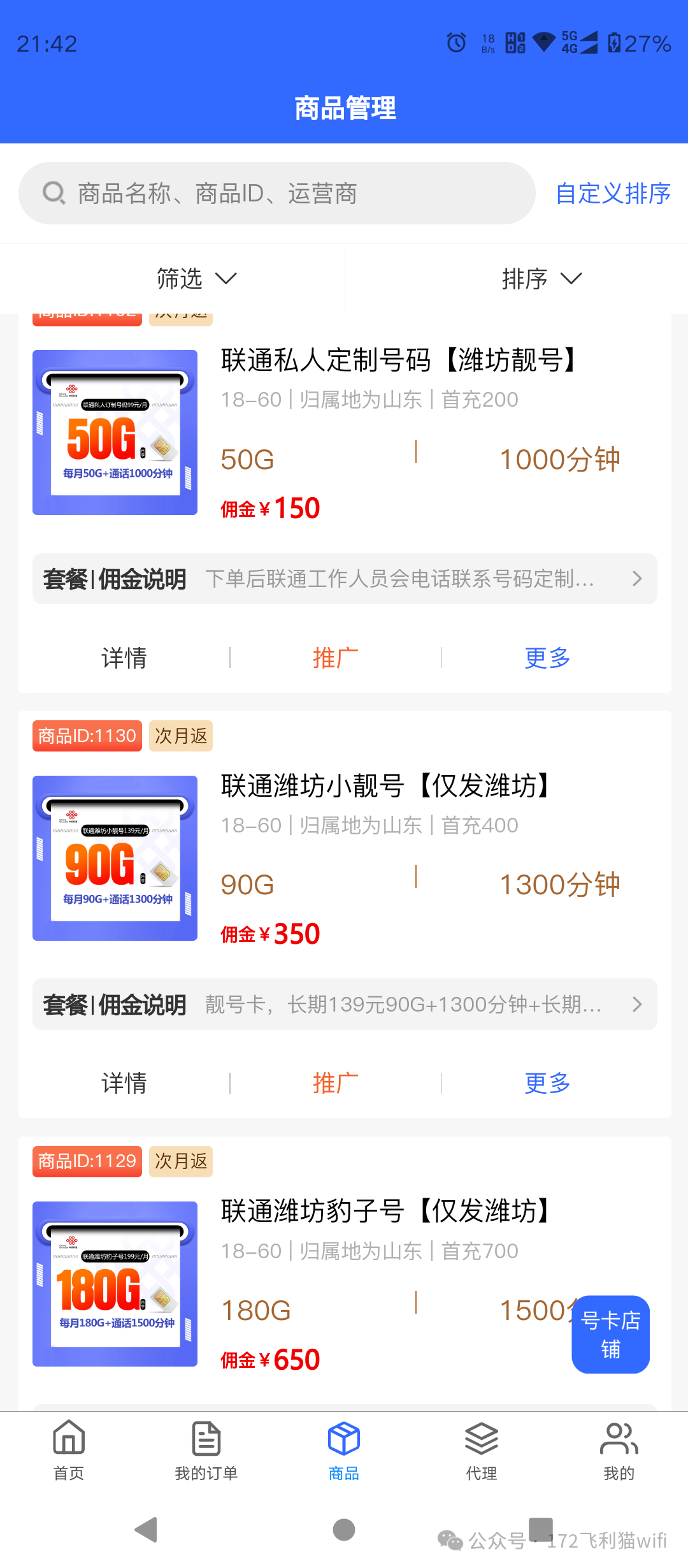Open 套餐|佣金说明 for 联通潍坊小靓号
688x1568 pixels.
click(x=344, y=1005)
